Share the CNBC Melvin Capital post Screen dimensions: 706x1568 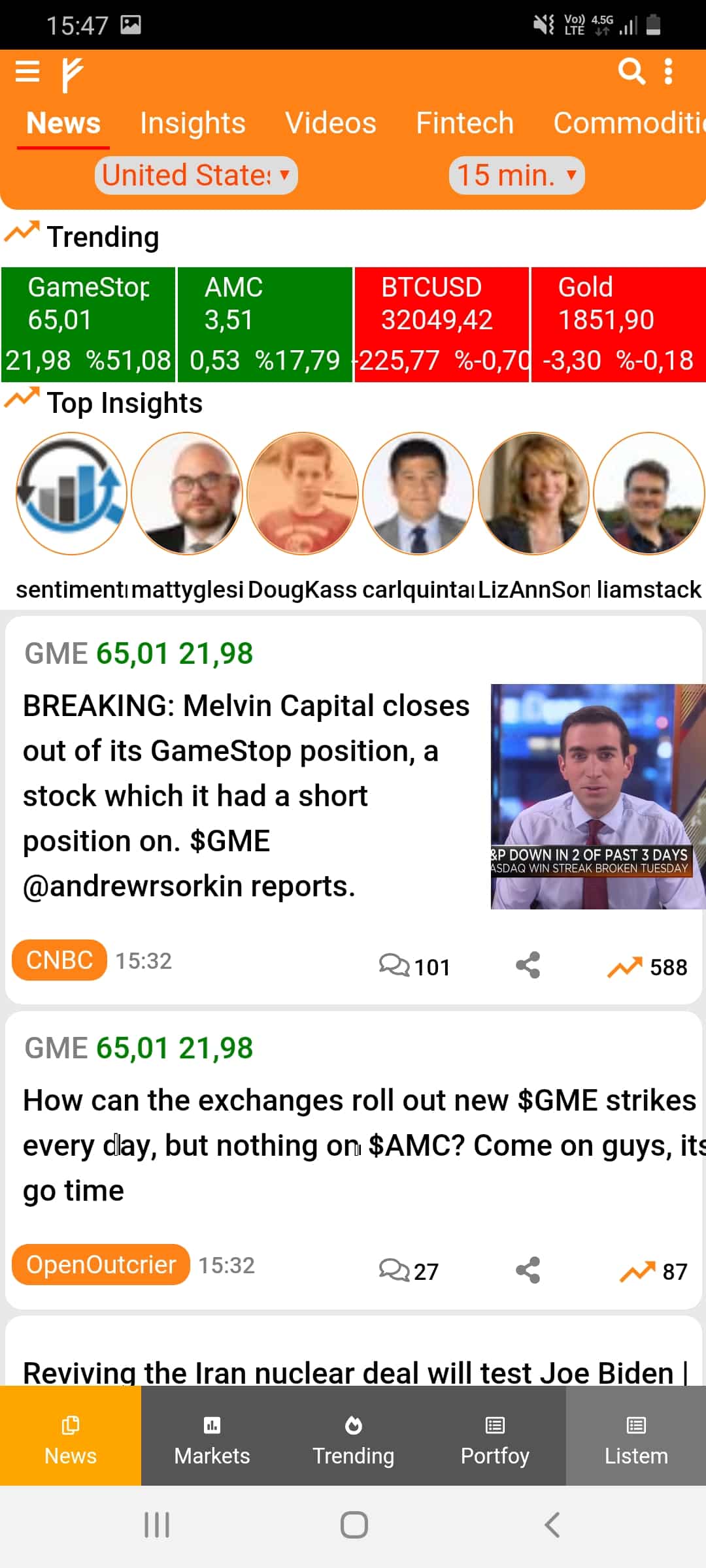click(x=528, y=966)
